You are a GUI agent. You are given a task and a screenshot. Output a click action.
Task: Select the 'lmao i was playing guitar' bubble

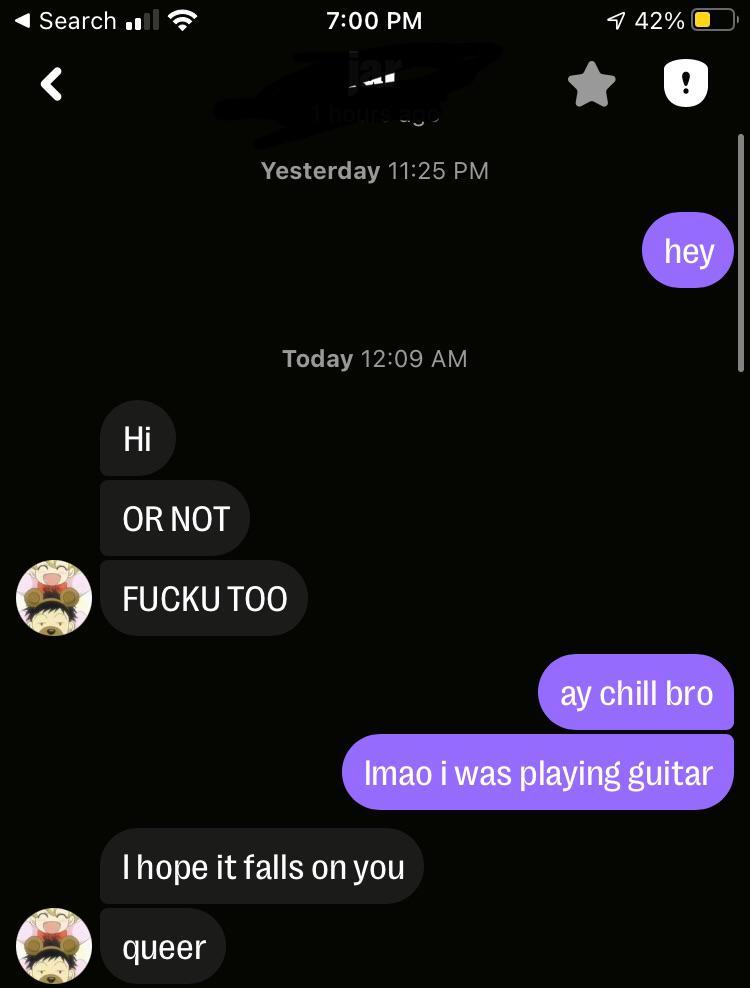(538, 771)
